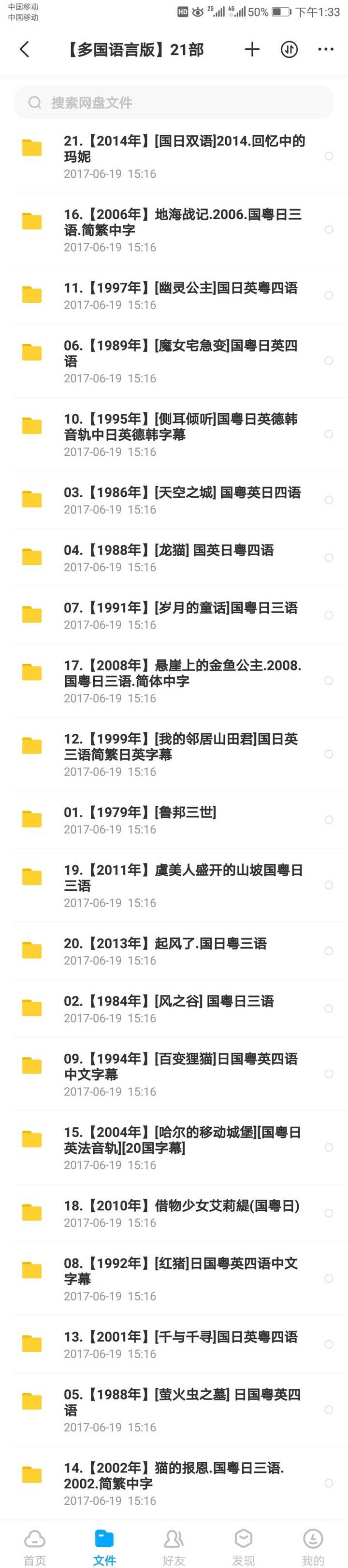
Task: Open the transfer list icon
Action: click(x=289, y=49)
